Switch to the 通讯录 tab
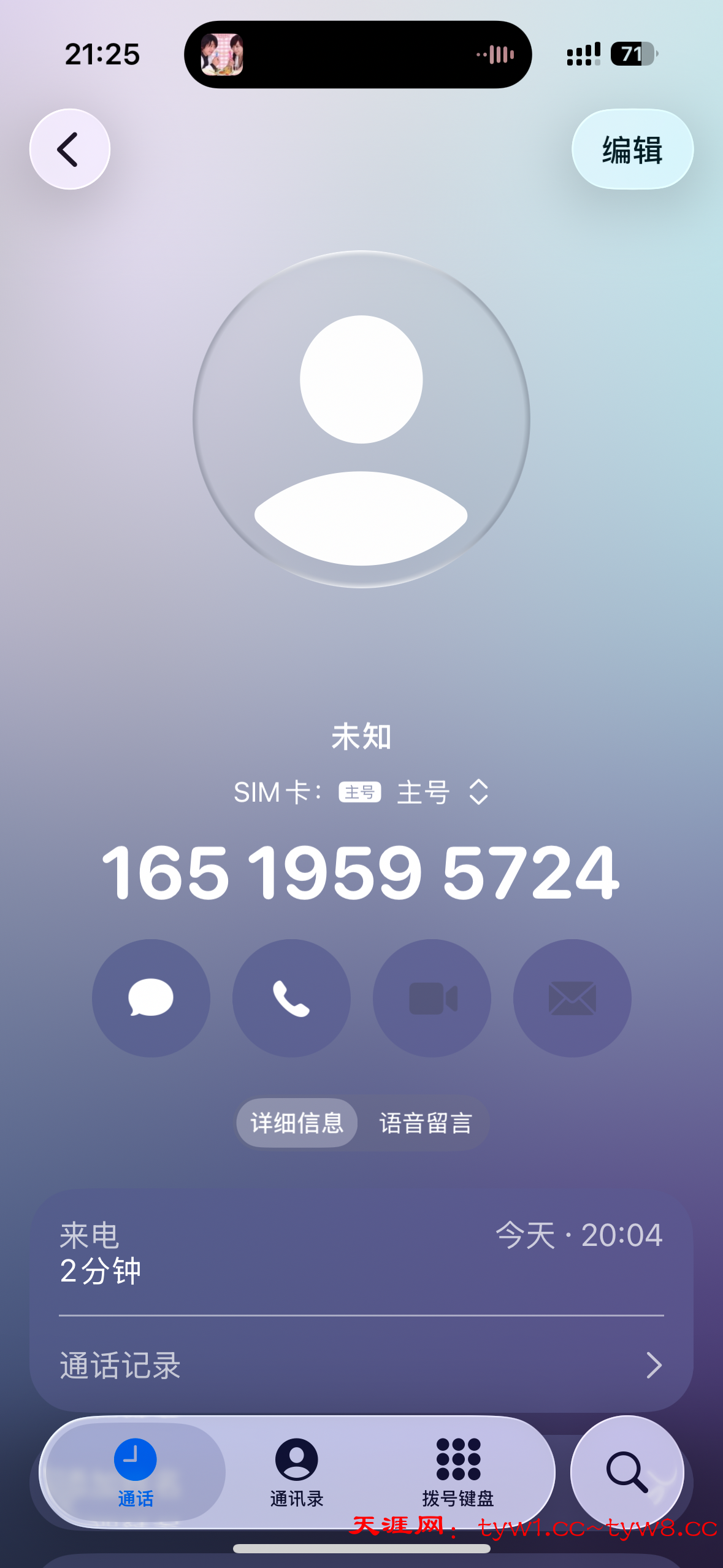 click(297, 1472)
